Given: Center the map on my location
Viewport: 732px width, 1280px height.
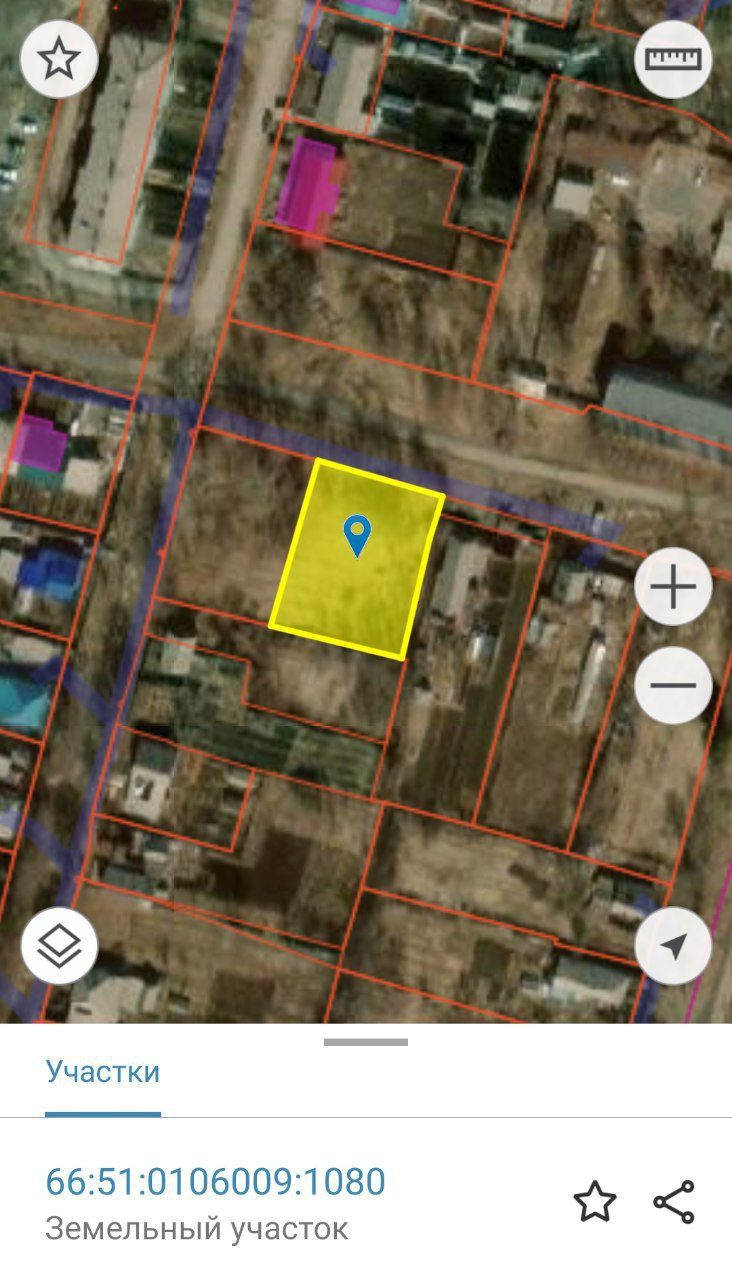Looking at the screenshot, I should coord(673,946).
